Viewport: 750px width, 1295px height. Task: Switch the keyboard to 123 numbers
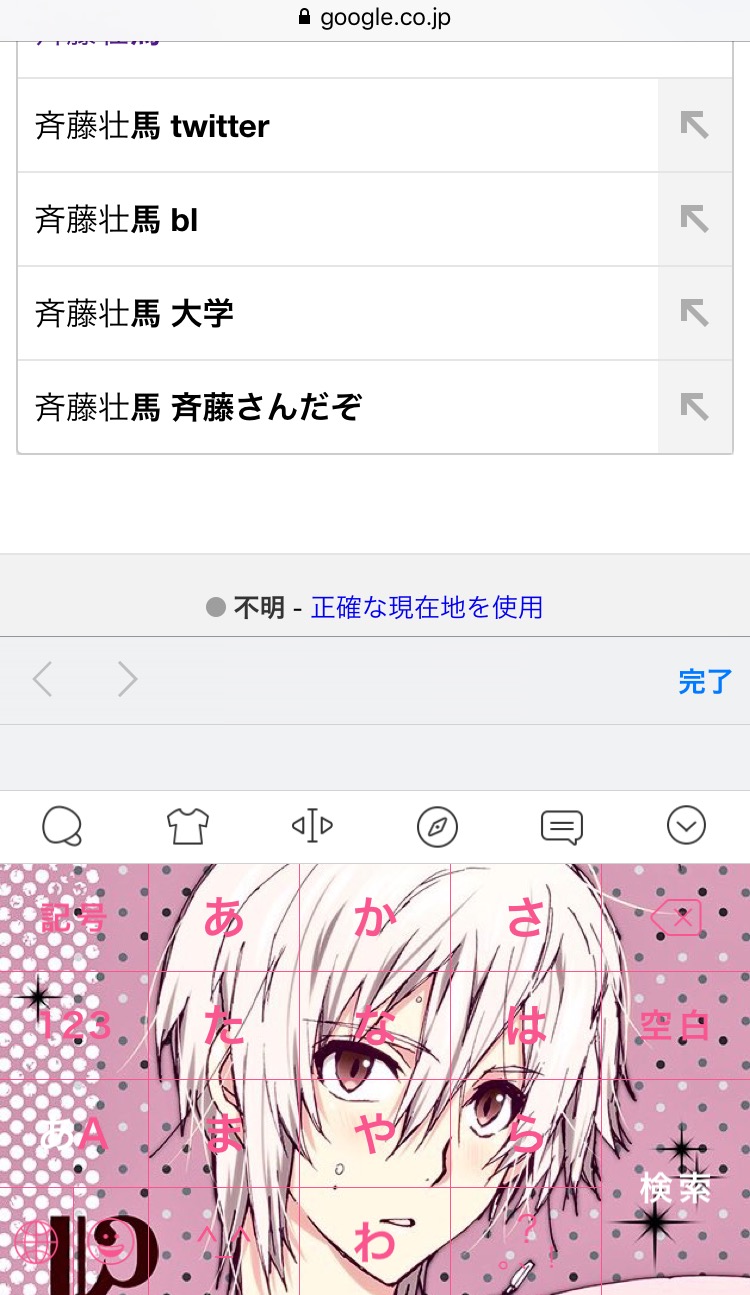pos(74,1026)
